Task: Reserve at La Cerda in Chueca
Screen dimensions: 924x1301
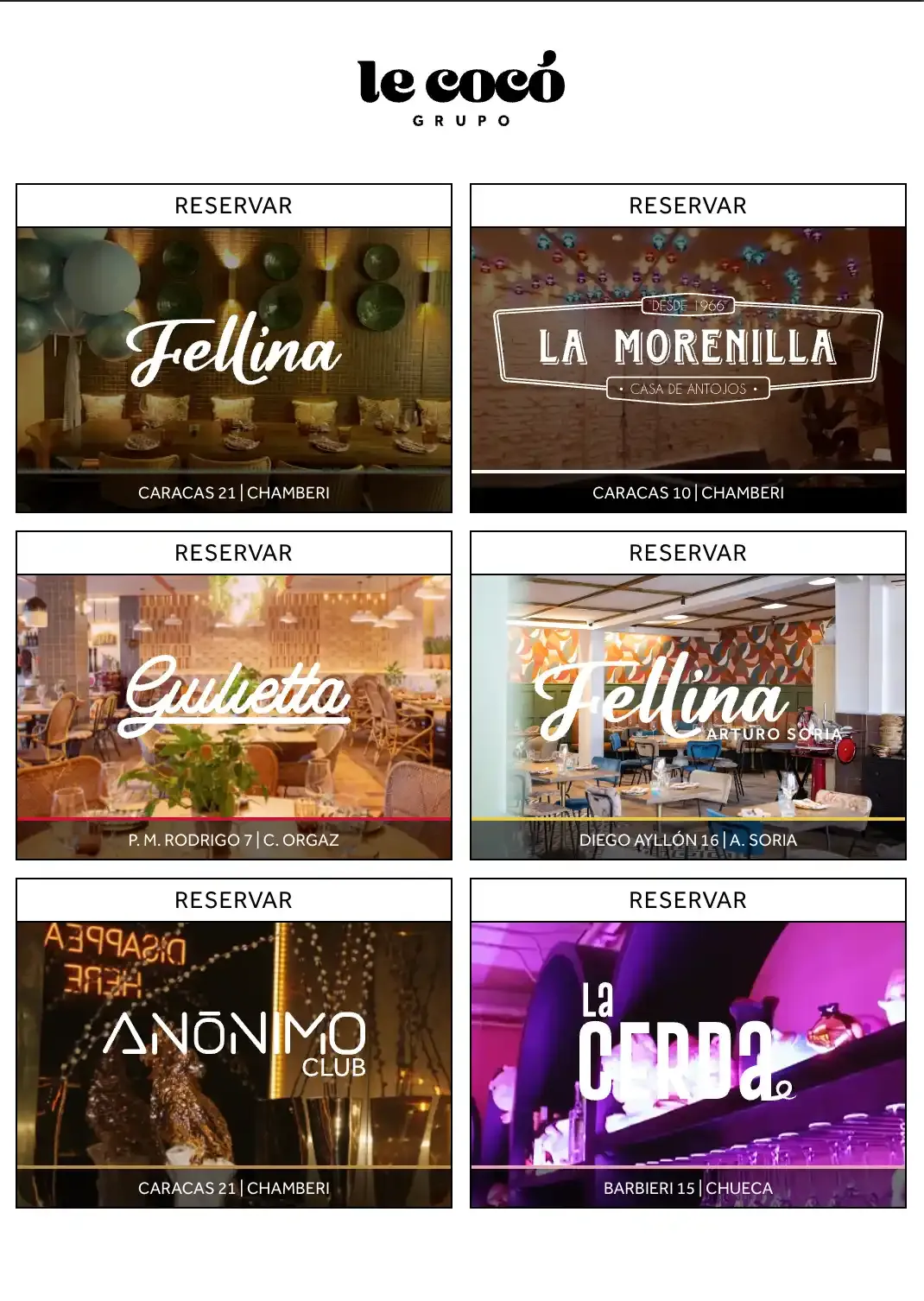Action: (x=687, y=900)
